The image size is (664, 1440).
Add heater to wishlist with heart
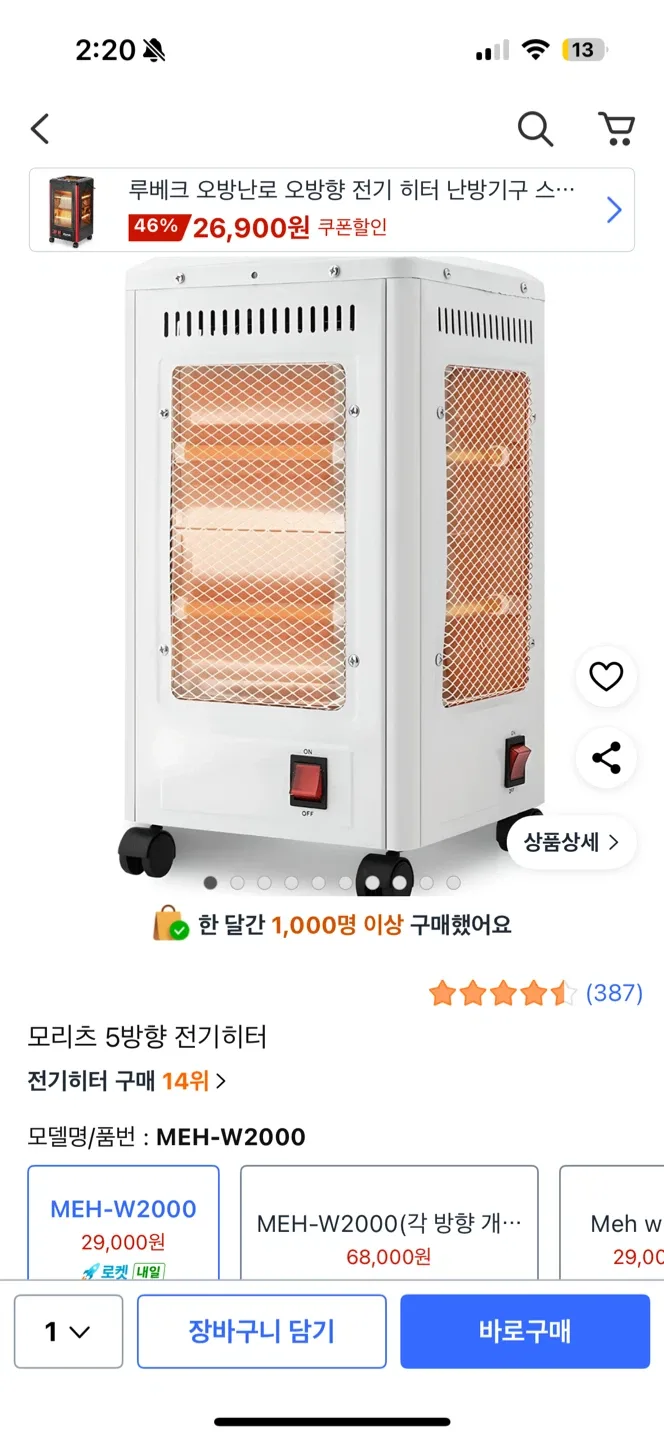(606, 678)
